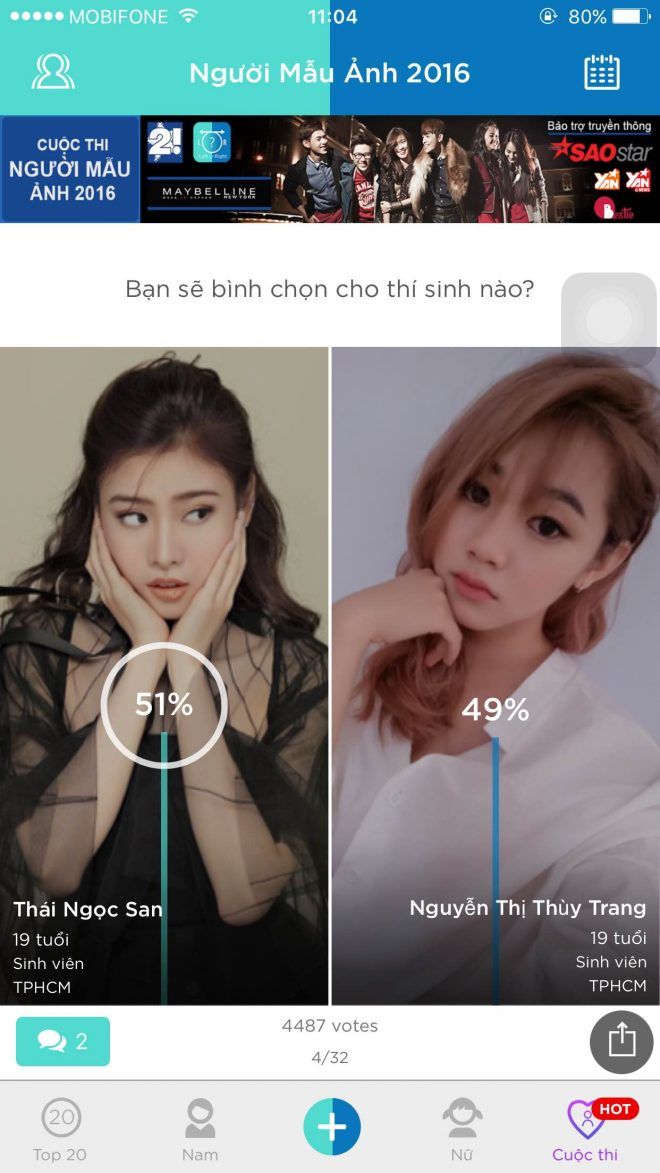Tap the plus button to add new
This screenshot has width=660, height=1173.
tap(332, 1127)
